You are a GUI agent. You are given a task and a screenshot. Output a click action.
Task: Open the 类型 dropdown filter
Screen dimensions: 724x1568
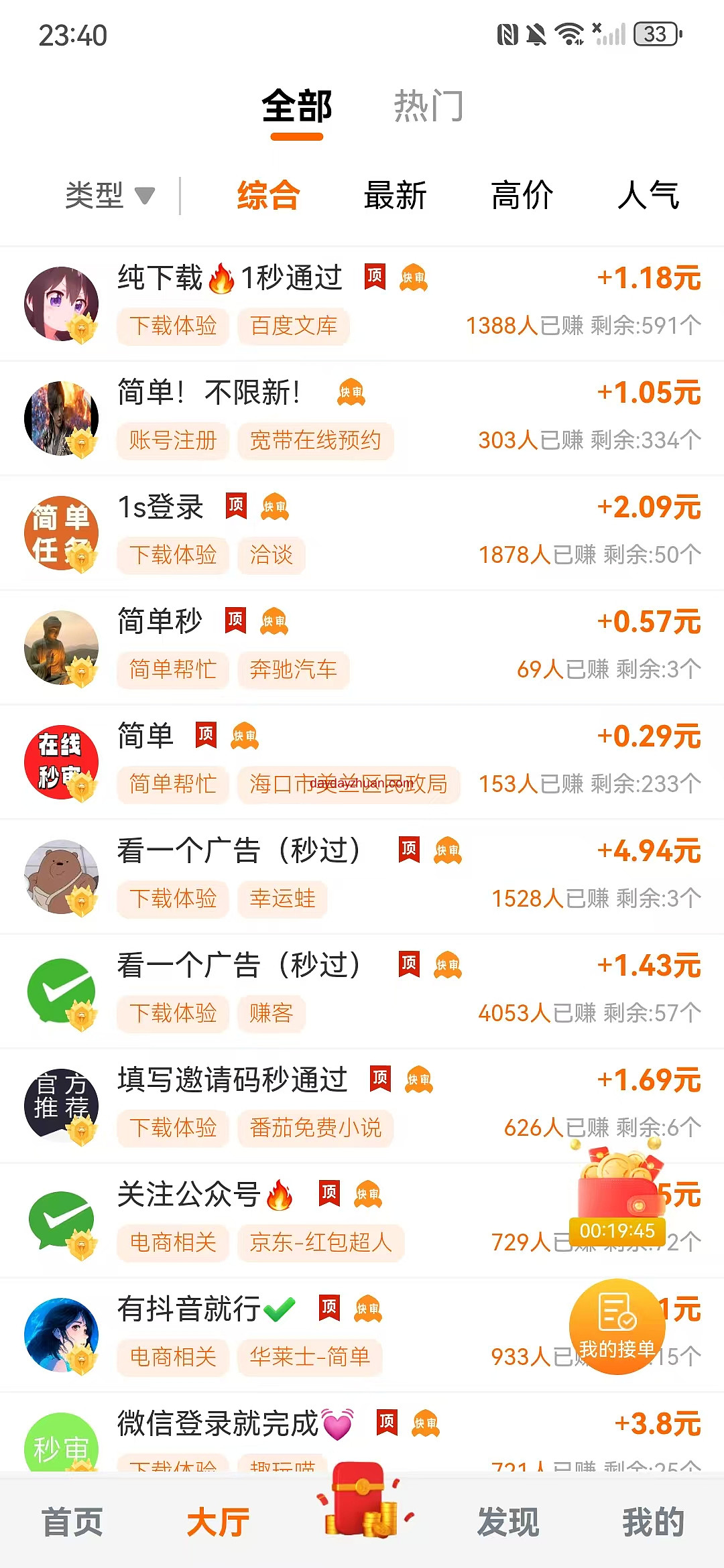coord(109,196)
